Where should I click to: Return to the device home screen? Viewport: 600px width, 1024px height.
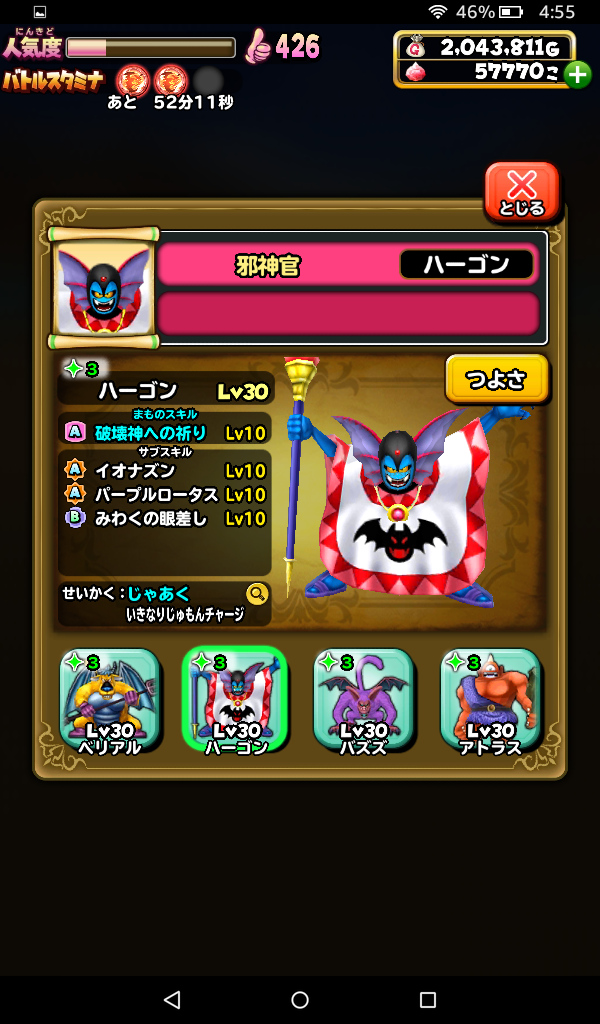tap(300, 1000)
